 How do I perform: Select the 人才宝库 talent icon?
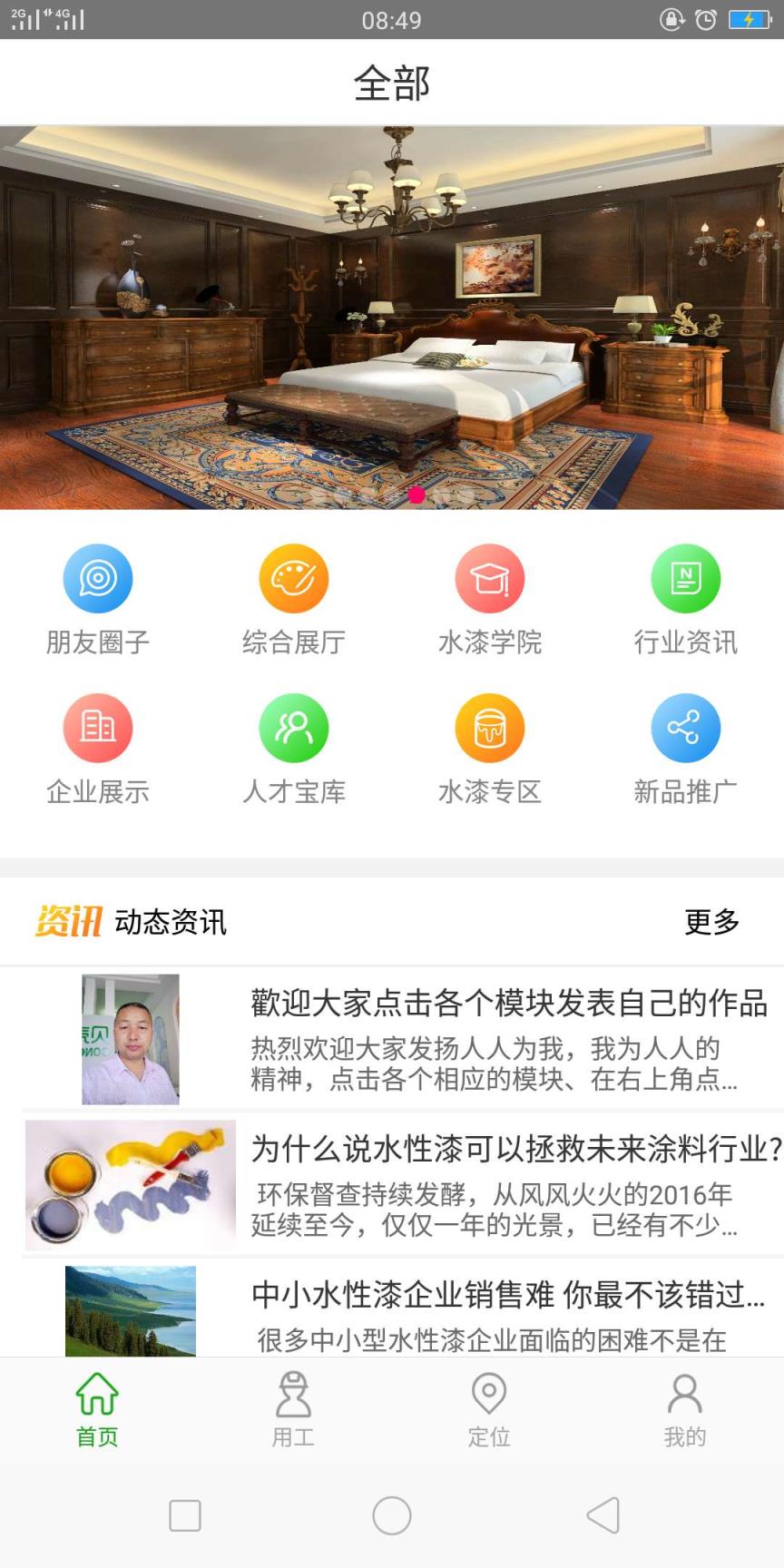pyautogui.click(x=294, y=728)
